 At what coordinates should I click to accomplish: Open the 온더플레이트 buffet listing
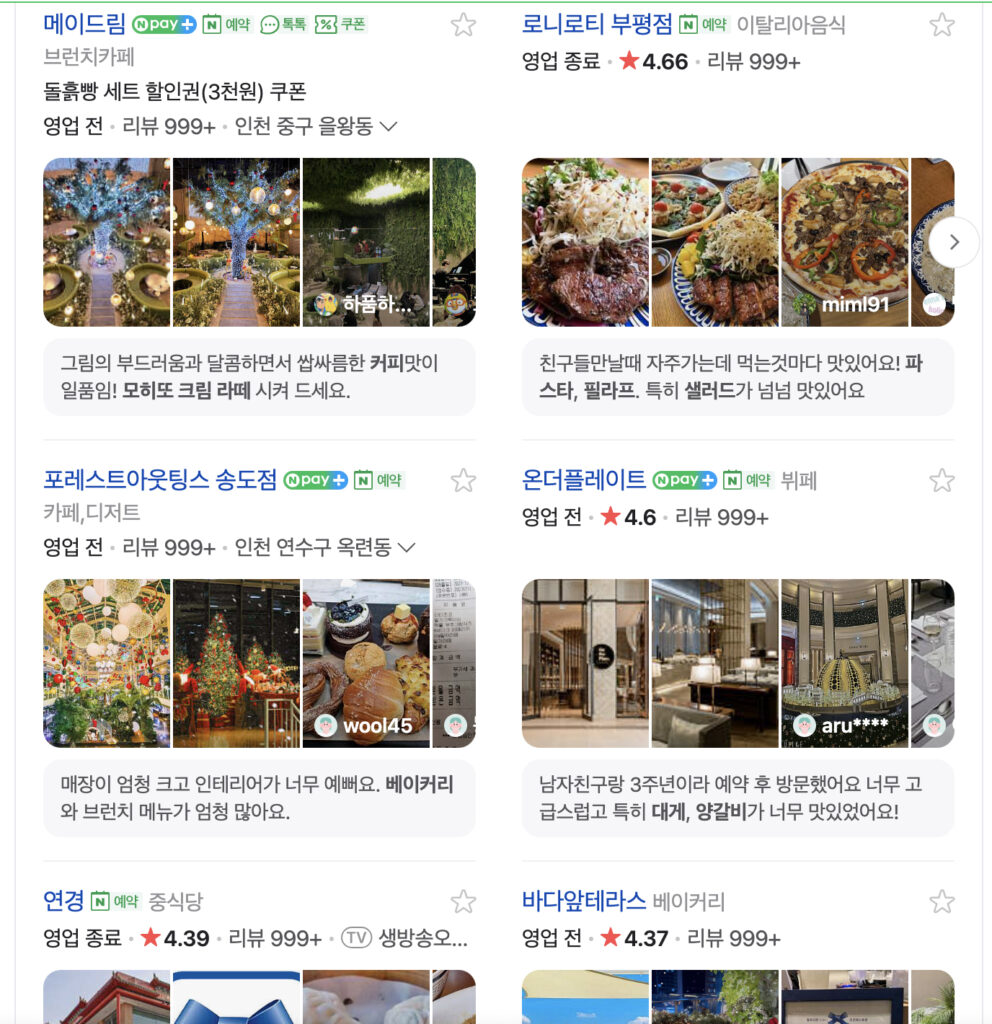584,480
